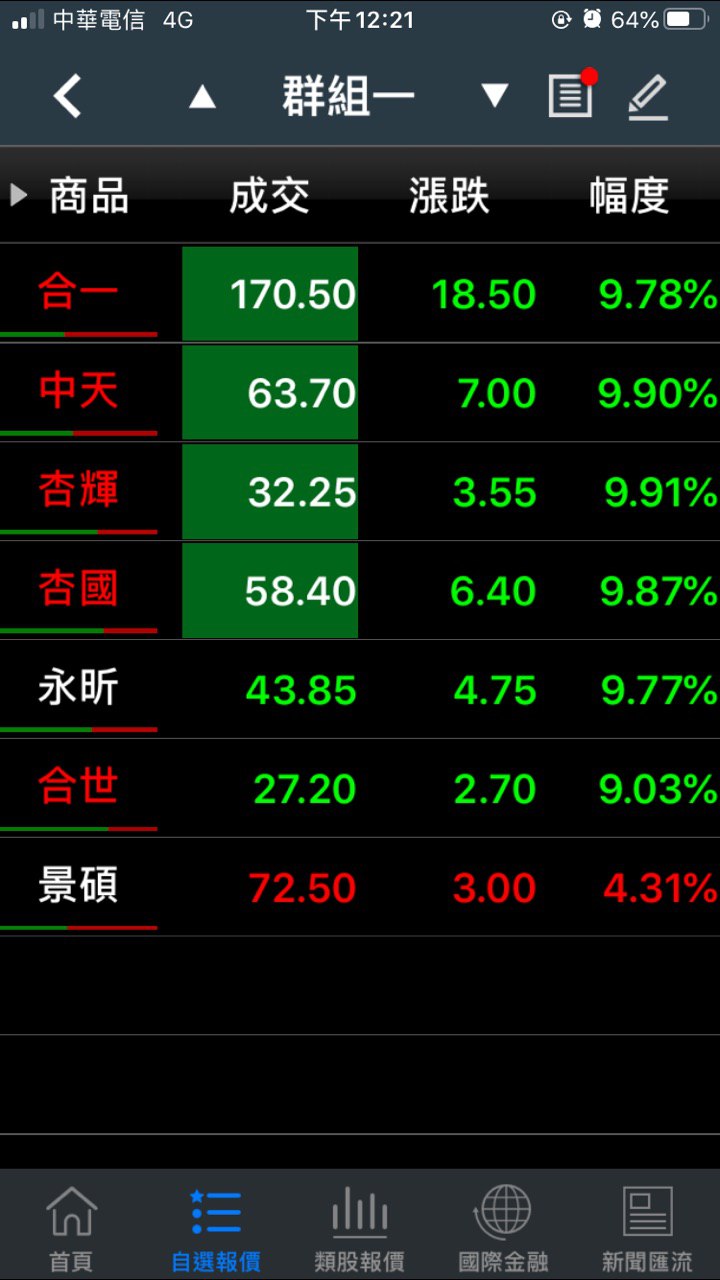Open stock 中天 quote details
The image size is (720, 1280).
click(78, 392)
